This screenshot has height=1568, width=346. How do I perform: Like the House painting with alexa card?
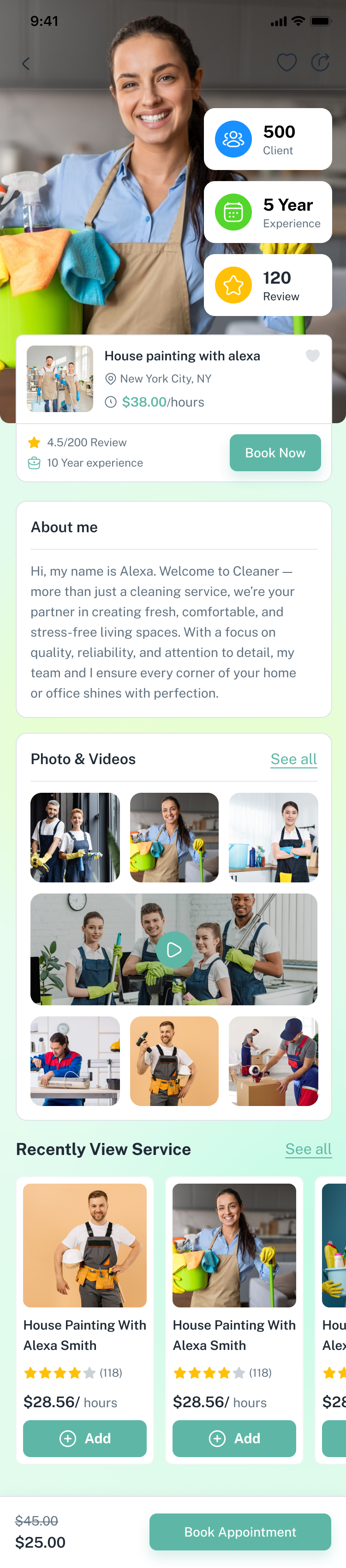pos(312,355)
